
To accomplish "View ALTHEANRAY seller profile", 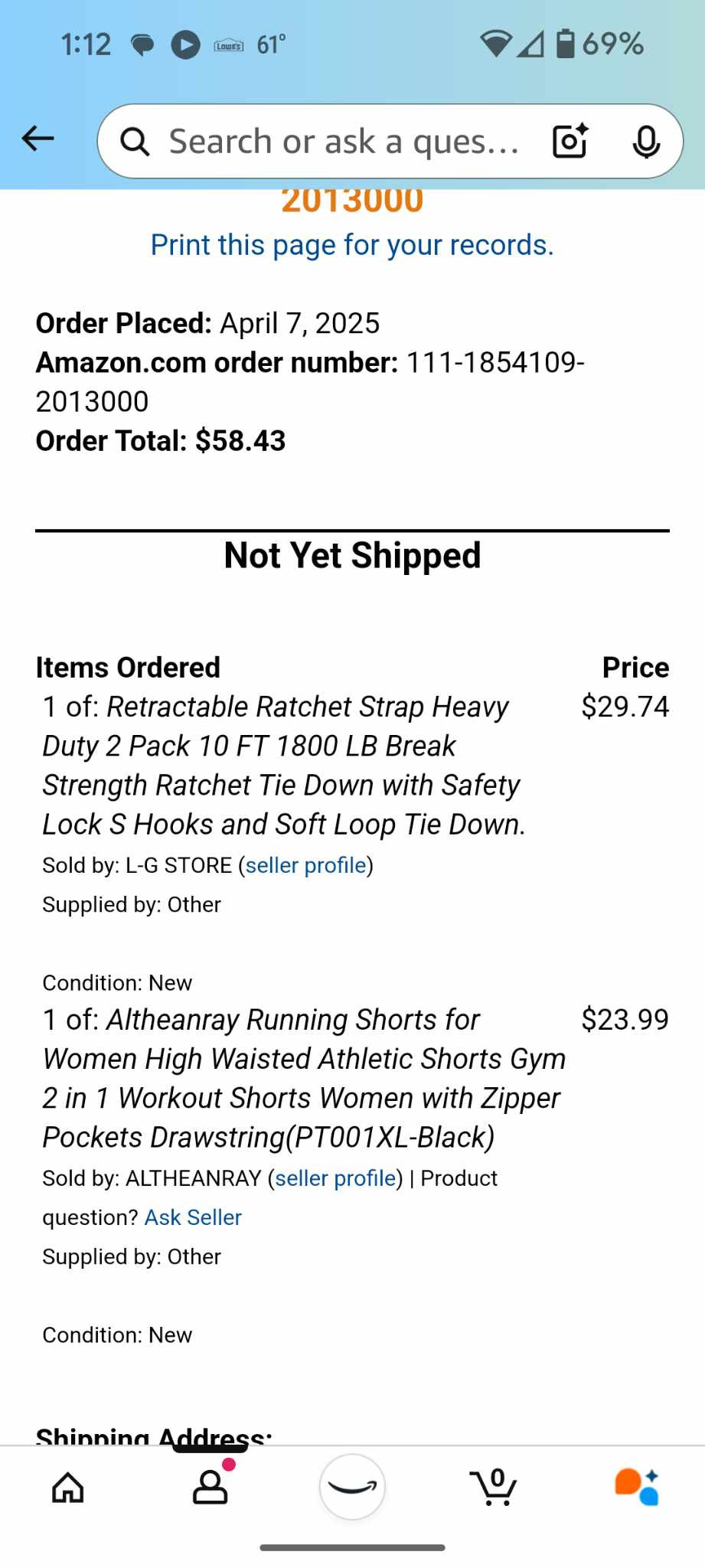I will 335,1178.
